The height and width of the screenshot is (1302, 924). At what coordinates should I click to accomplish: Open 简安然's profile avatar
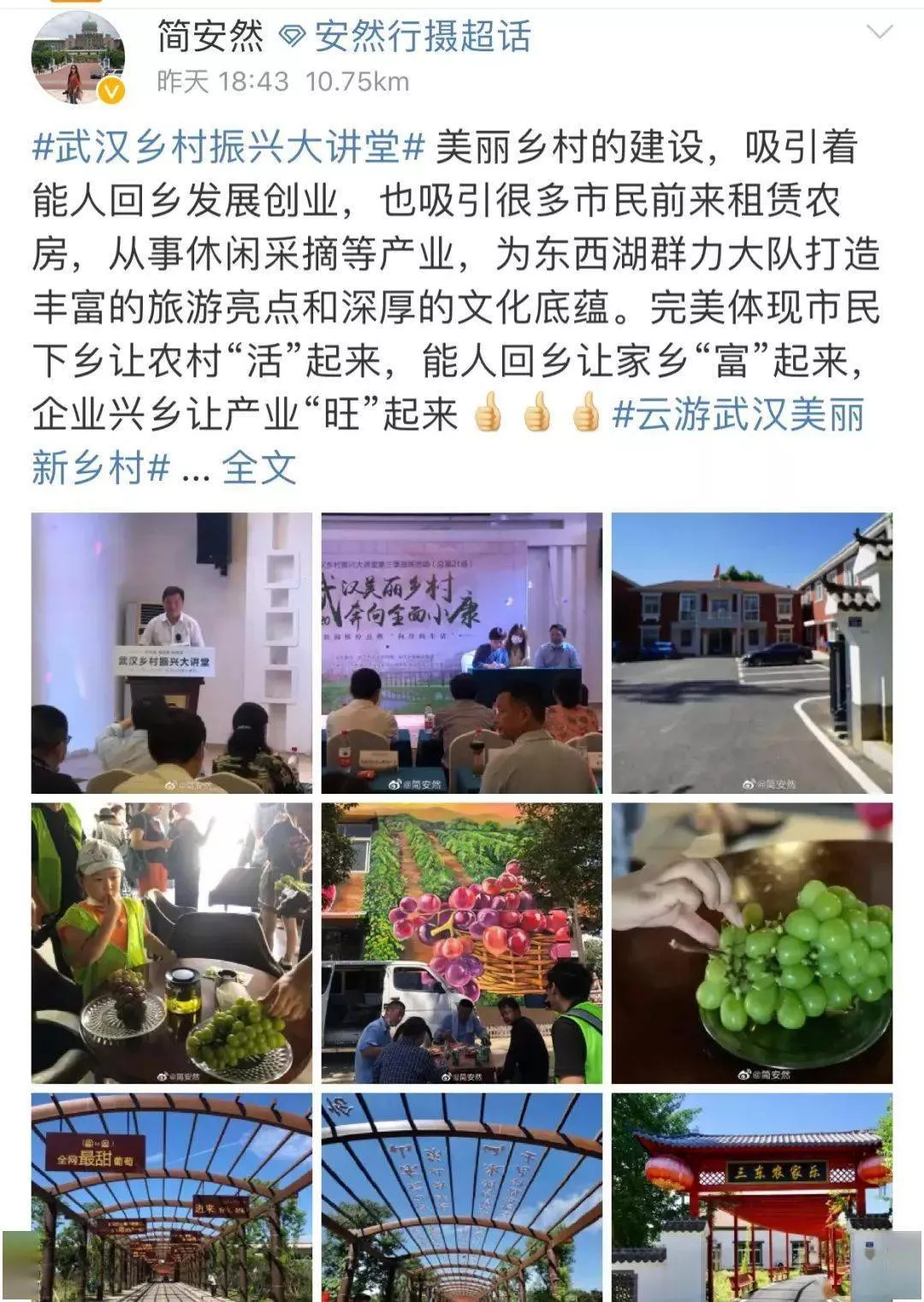pyautogui.click(x=78, y=58)
